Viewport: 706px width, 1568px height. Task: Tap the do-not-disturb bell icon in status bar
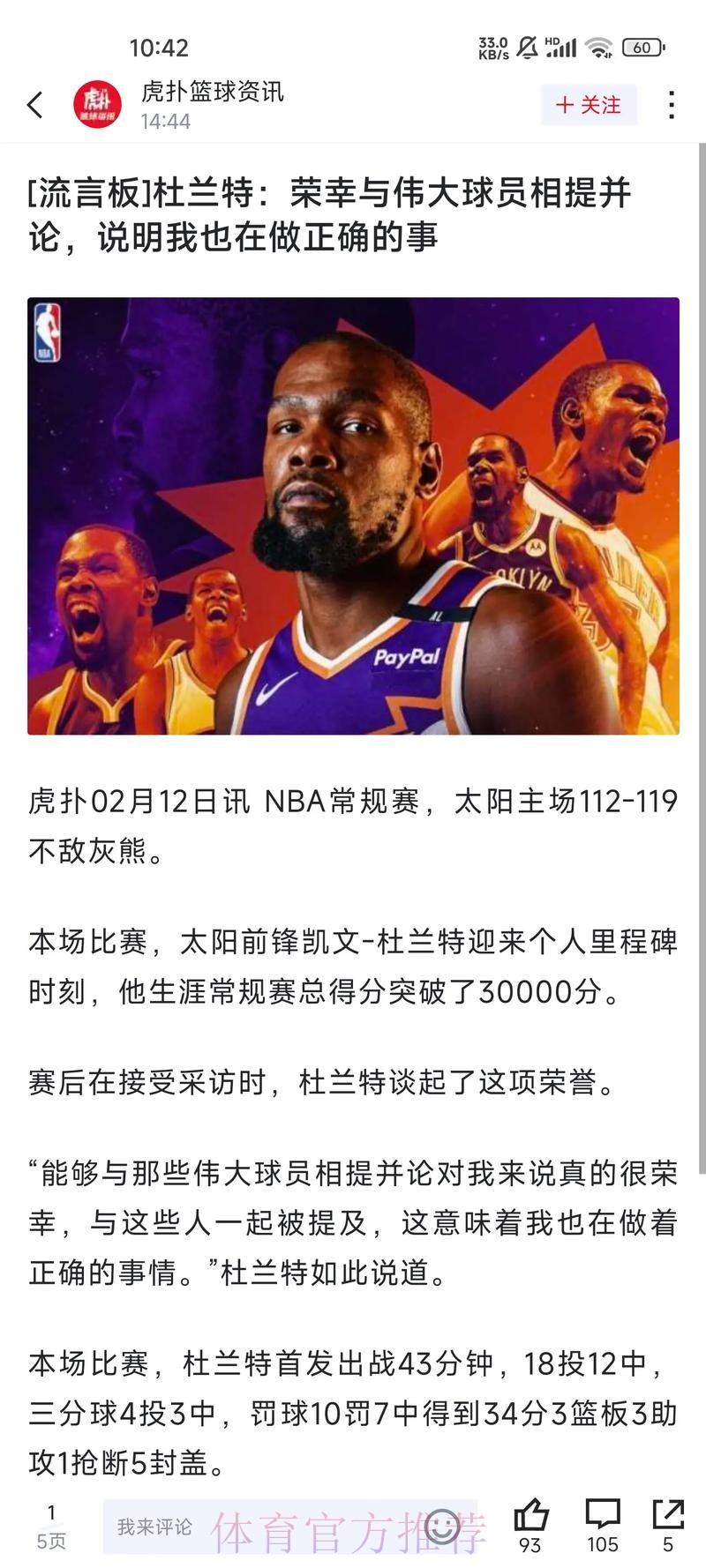click(526, 49)
